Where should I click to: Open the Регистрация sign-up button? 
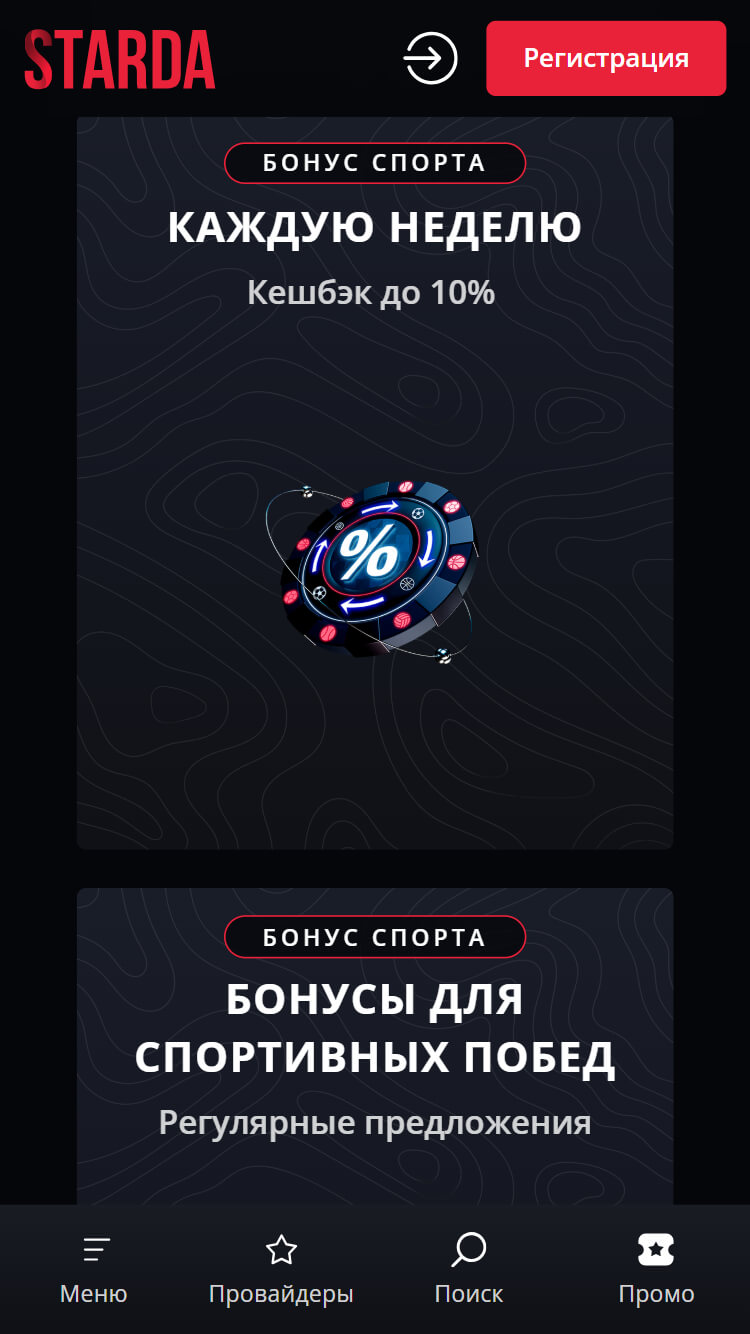(606, 58)
